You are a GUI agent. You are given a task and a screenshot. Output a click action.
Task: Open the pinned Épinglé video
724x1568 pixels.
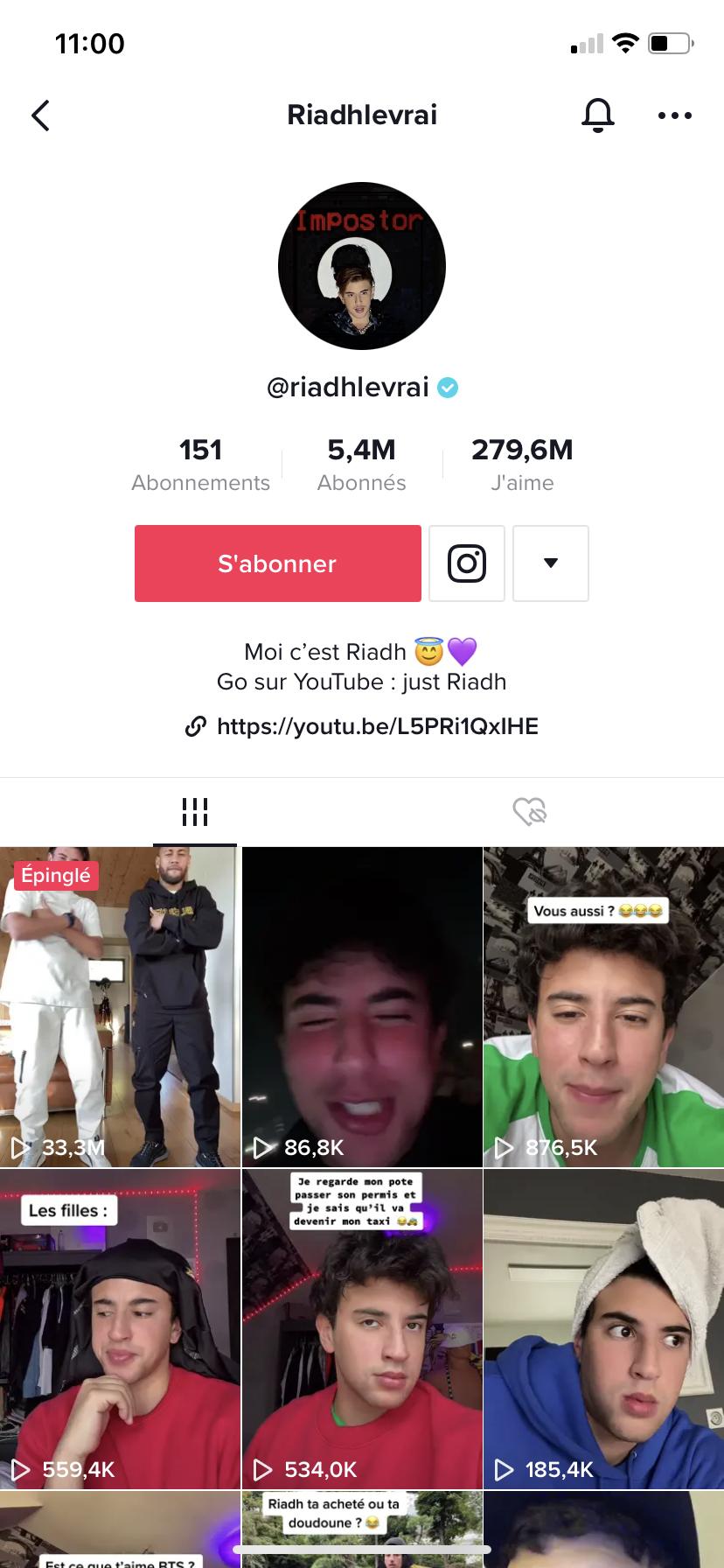click(x=120, y=1007)
